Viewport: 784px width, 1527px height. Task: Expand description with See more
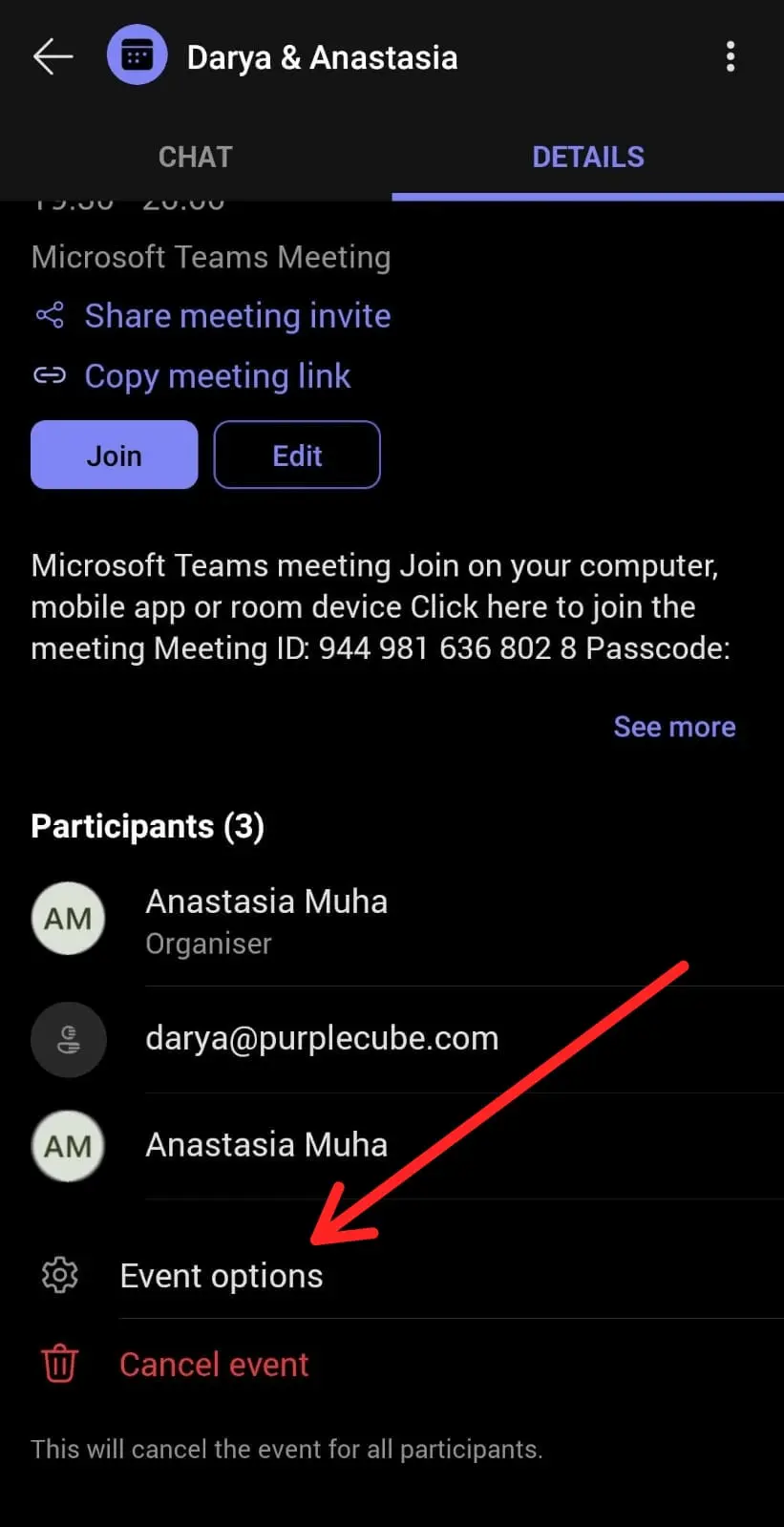[674, 727]
